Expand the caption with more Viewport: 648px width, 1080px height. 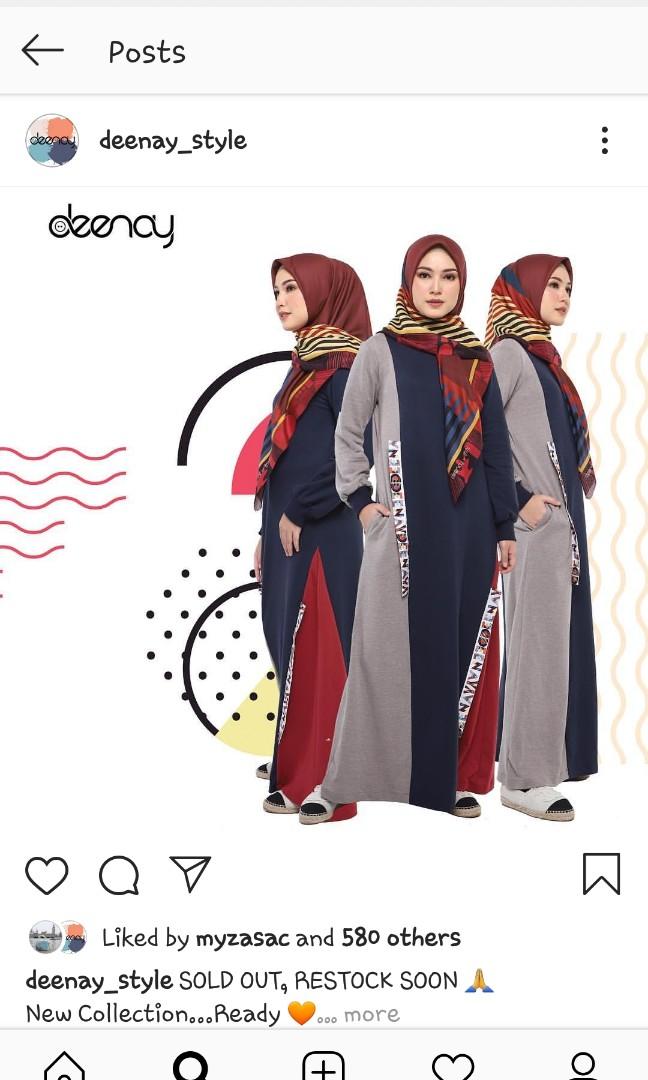[x=371, y=1014]
